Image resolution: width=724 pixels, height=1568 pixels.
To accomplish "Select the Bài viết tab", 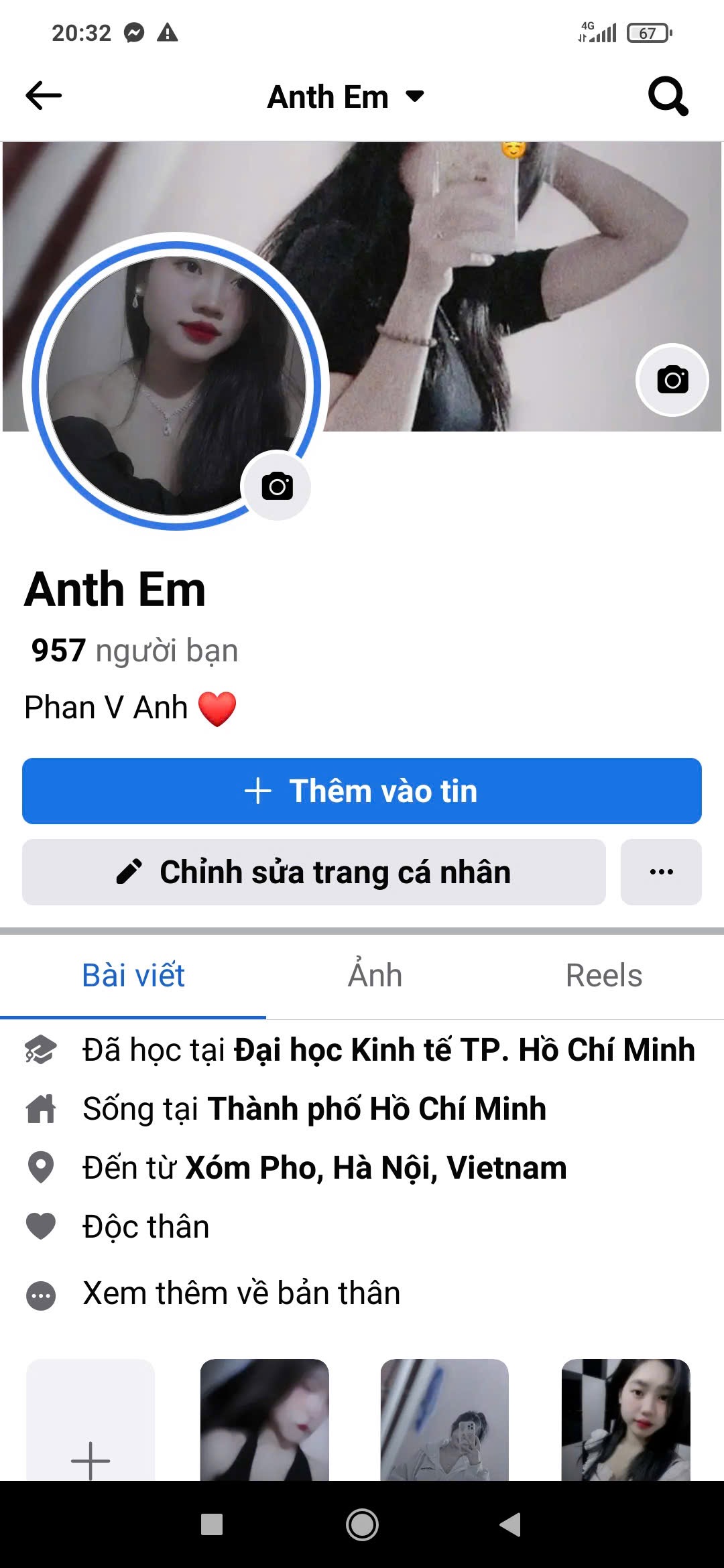I will [133, 976].
